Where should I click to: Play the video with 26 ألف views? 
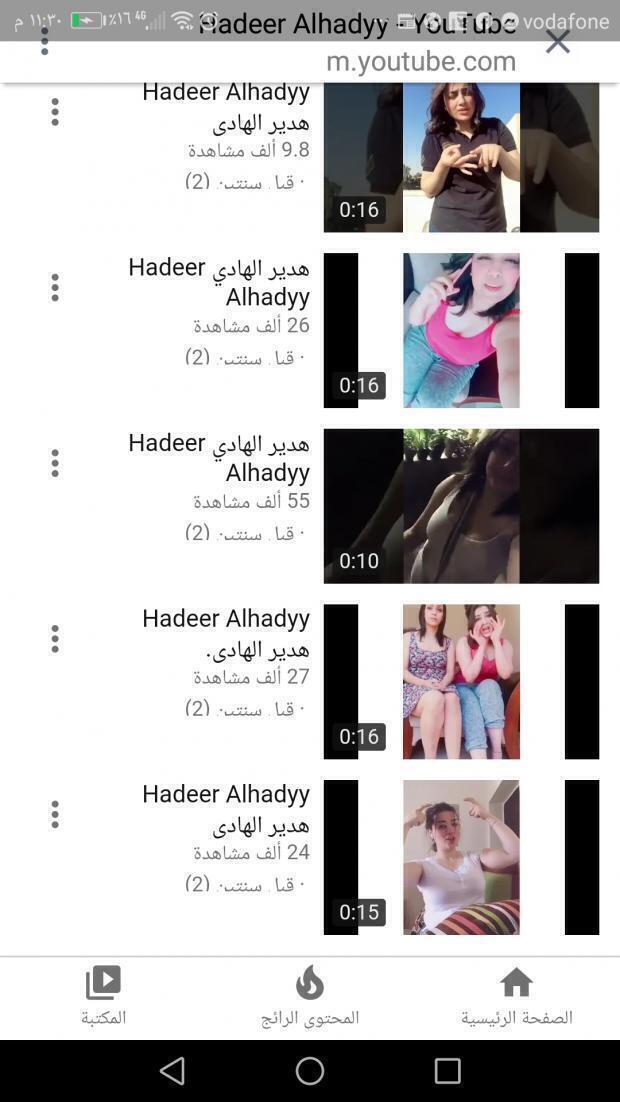pos(461,330)
